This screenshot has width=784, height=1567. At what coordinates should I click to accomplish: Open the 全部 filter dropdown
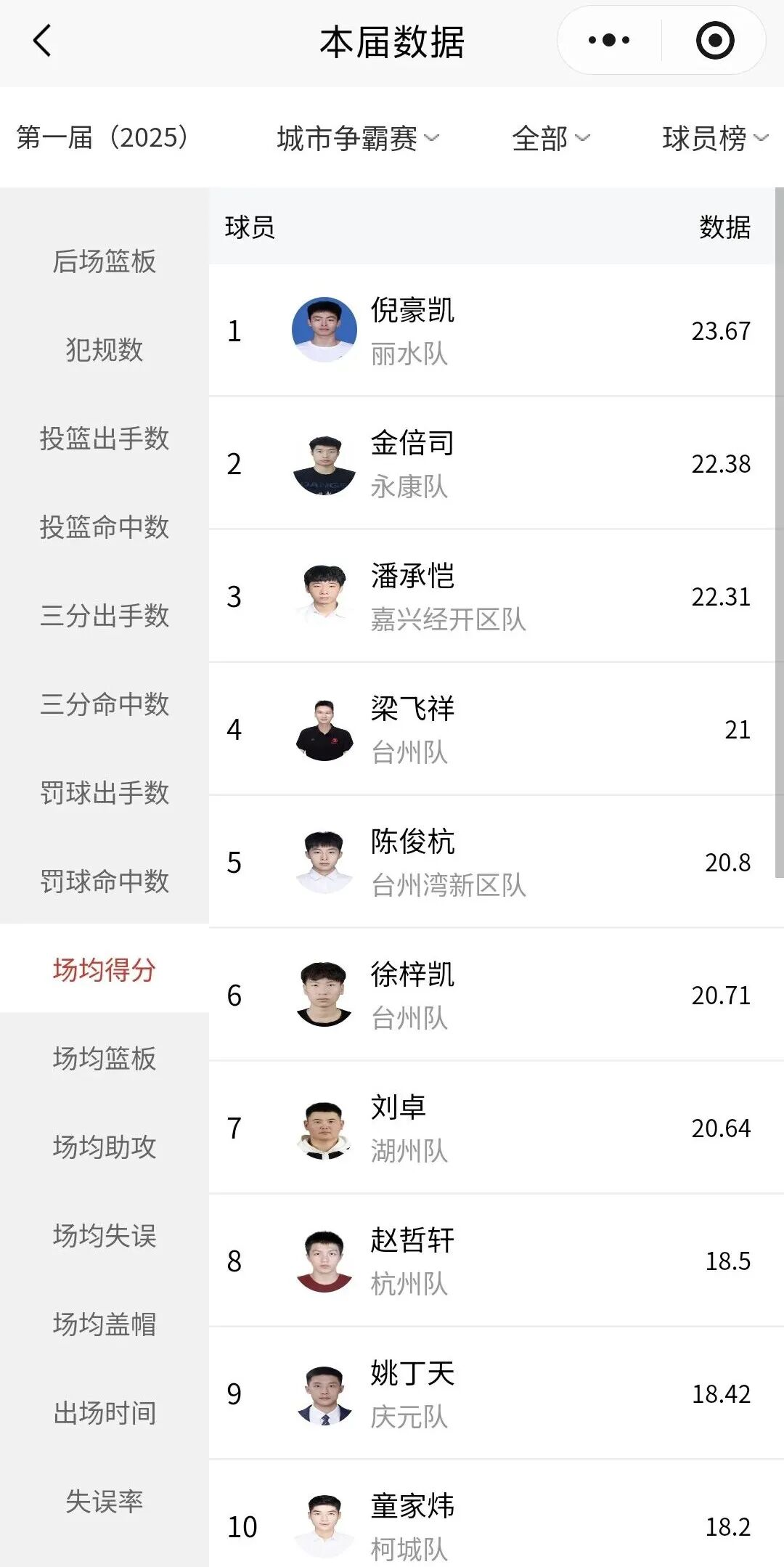[550, 138]
